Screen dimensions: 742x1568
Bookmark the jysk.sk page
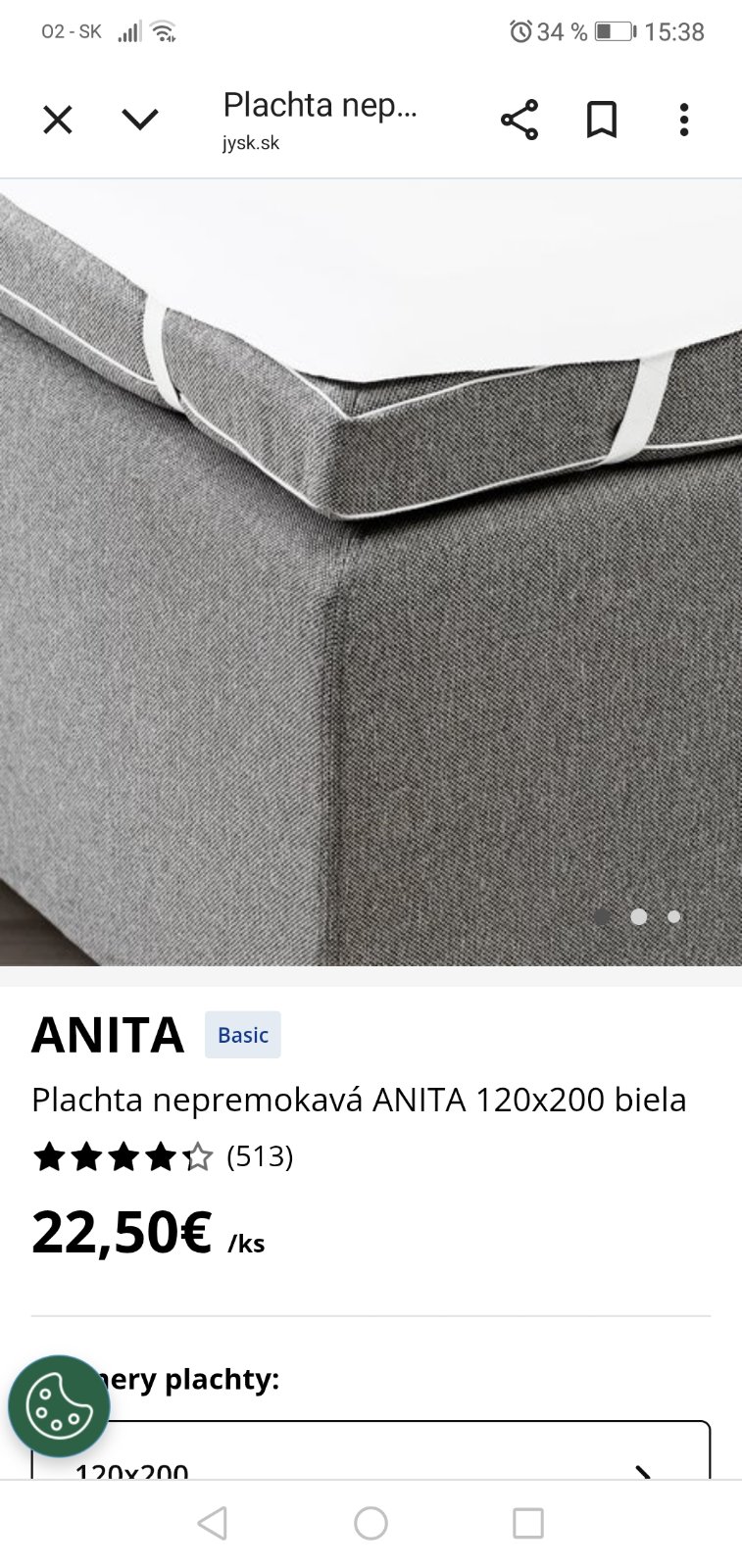coord(601,120)
